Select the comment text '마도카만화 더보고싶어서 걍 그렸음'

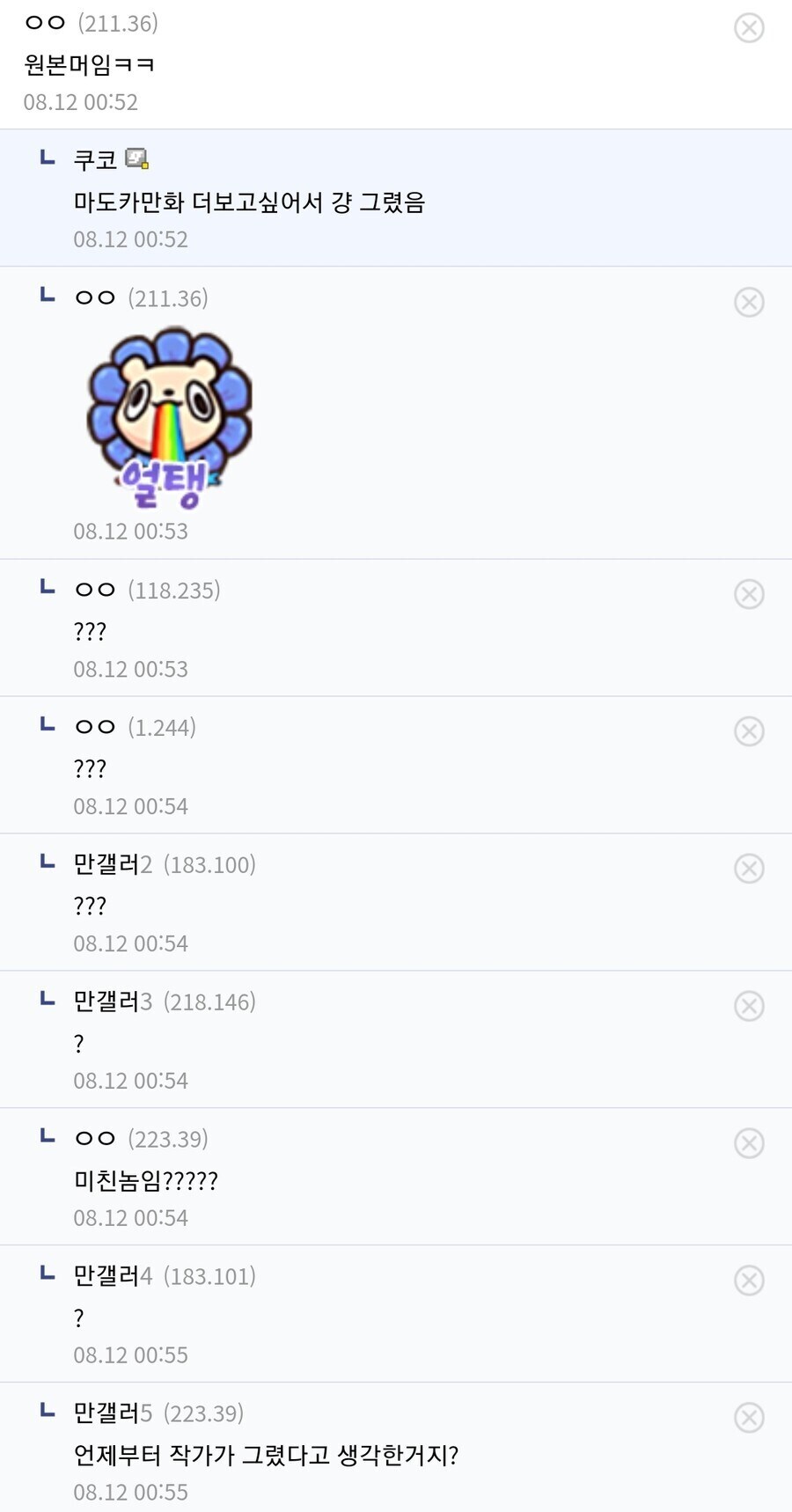pyautogui.click(x=250, y=202)
